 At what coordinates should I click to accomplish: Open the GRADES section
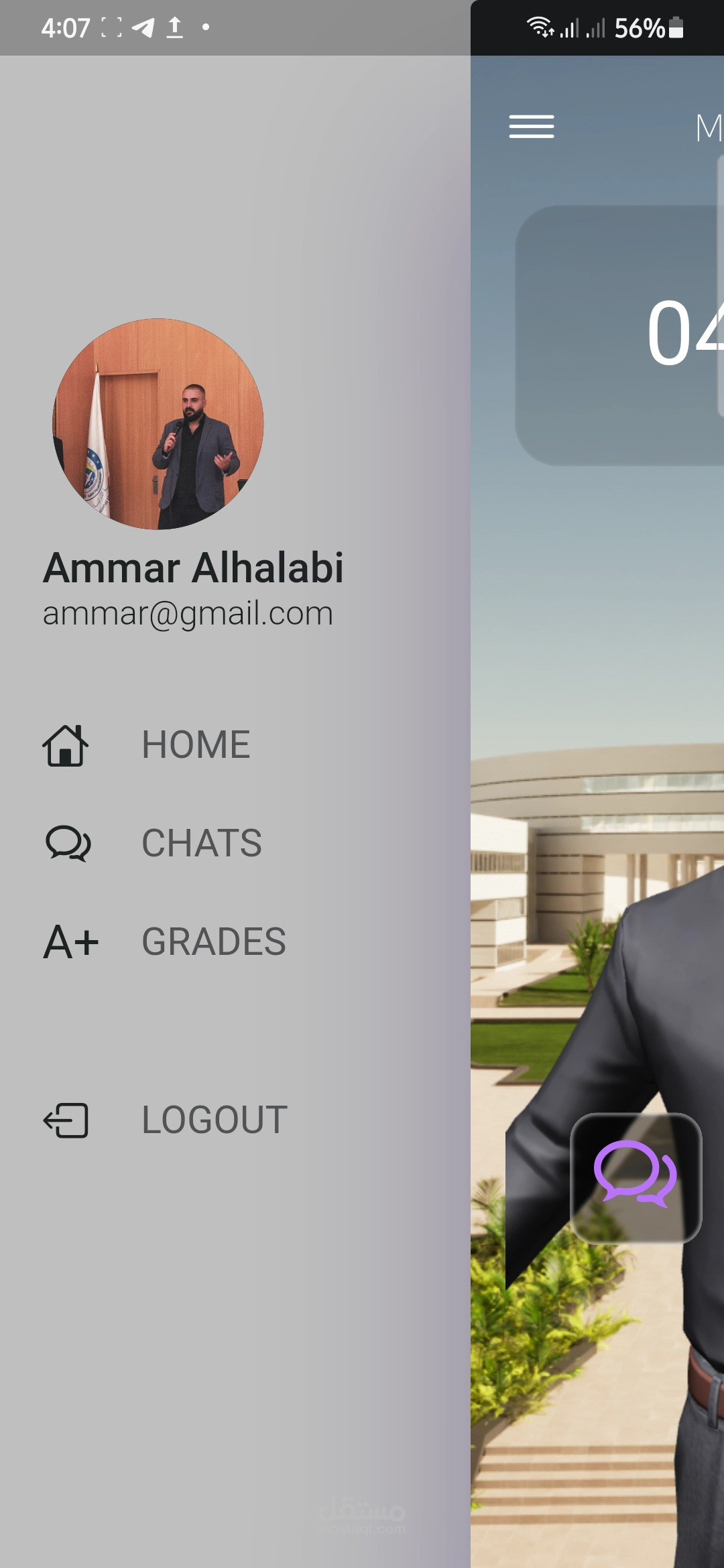[165, 941]
